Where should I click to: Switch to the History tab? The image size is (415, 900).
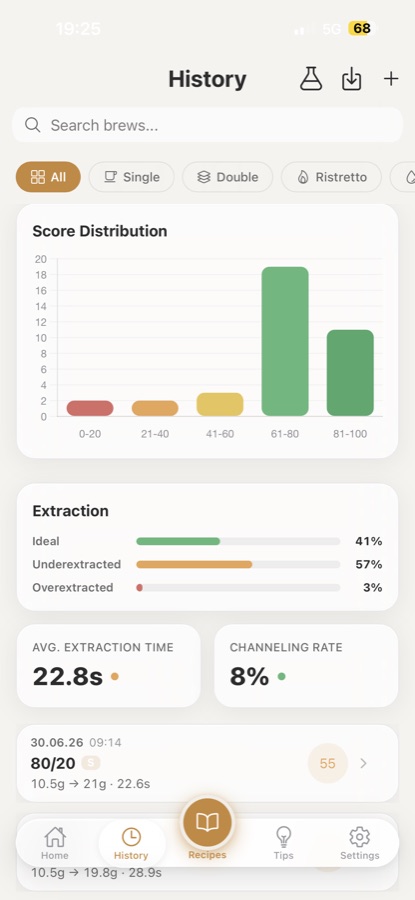(x=131, y=843)
